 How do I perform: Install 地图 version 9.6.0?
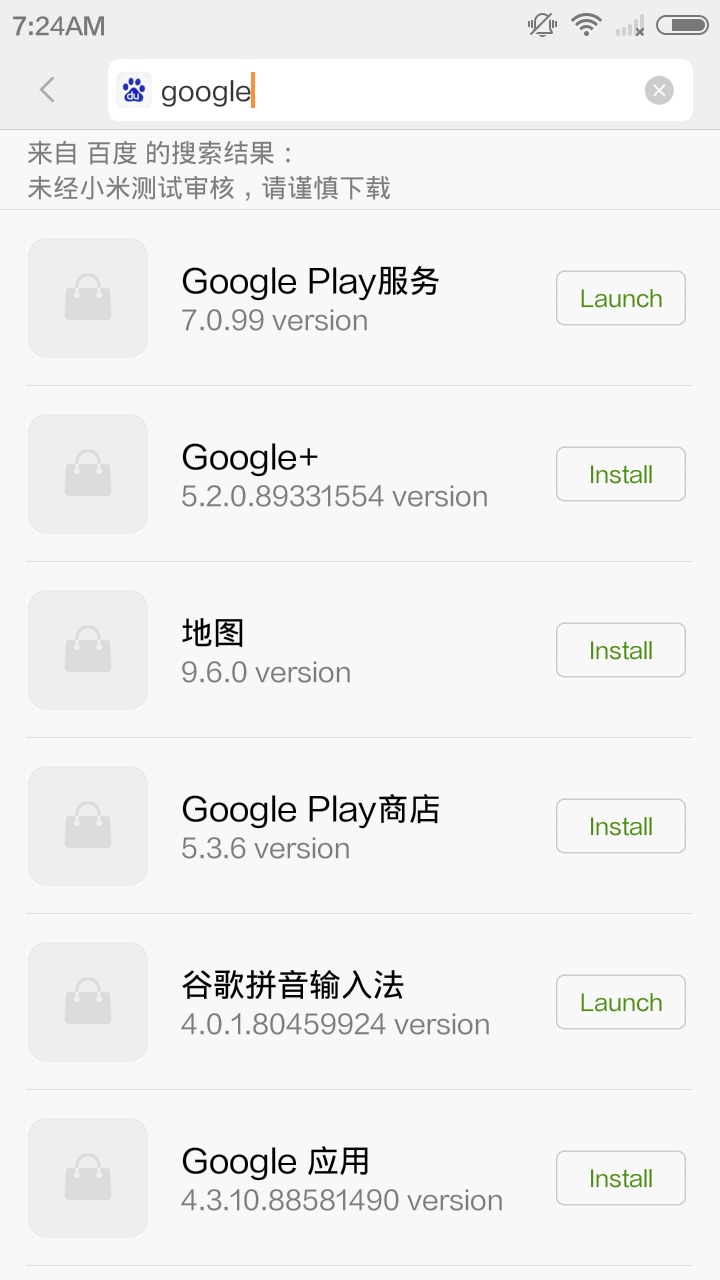point(621,650)
